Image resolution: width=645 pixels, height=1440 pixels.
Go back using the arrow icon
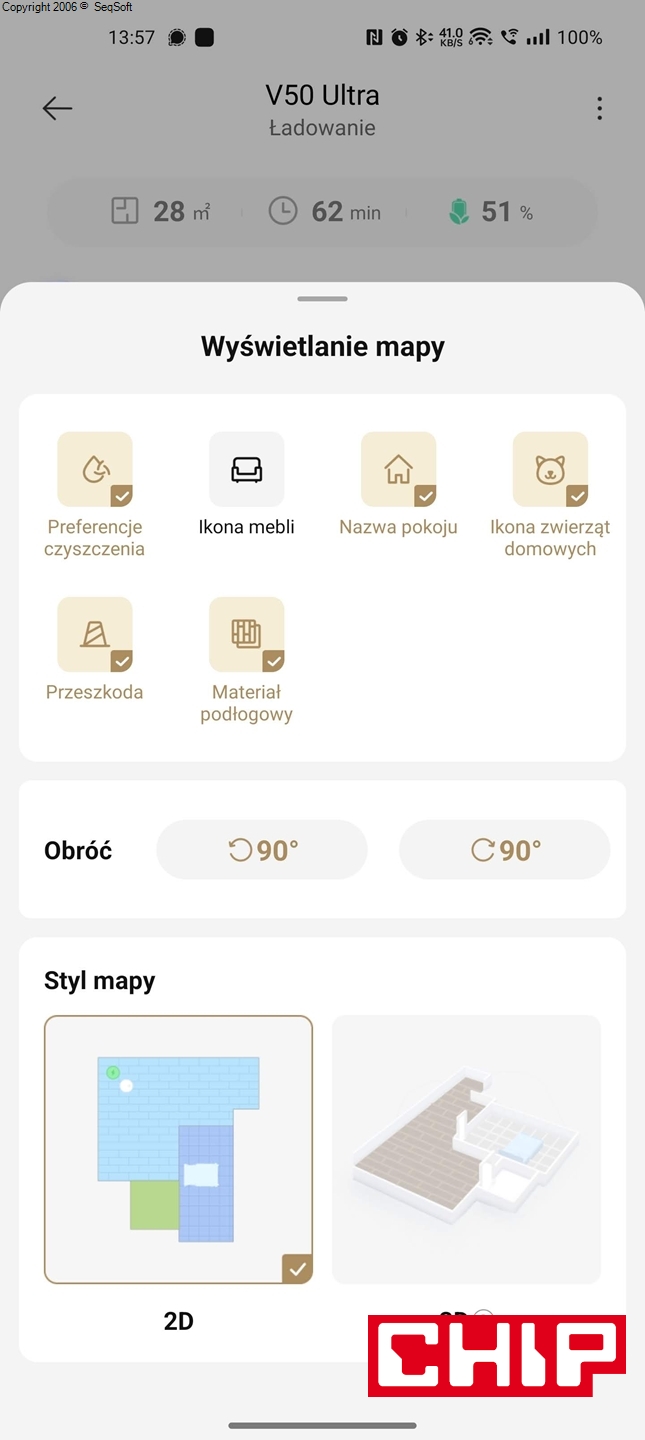click(x=58, y=108)
